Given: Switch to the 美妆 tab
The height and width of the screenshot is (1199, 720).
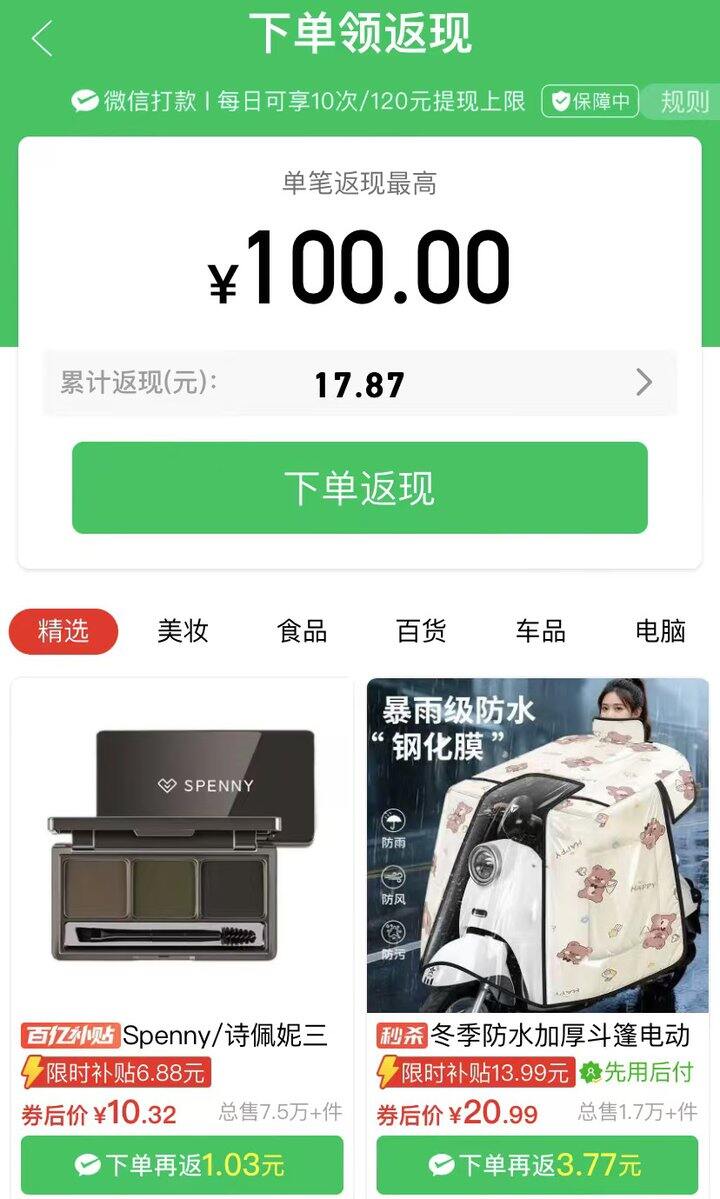Looking at the screenshot, I should (183, 631).
